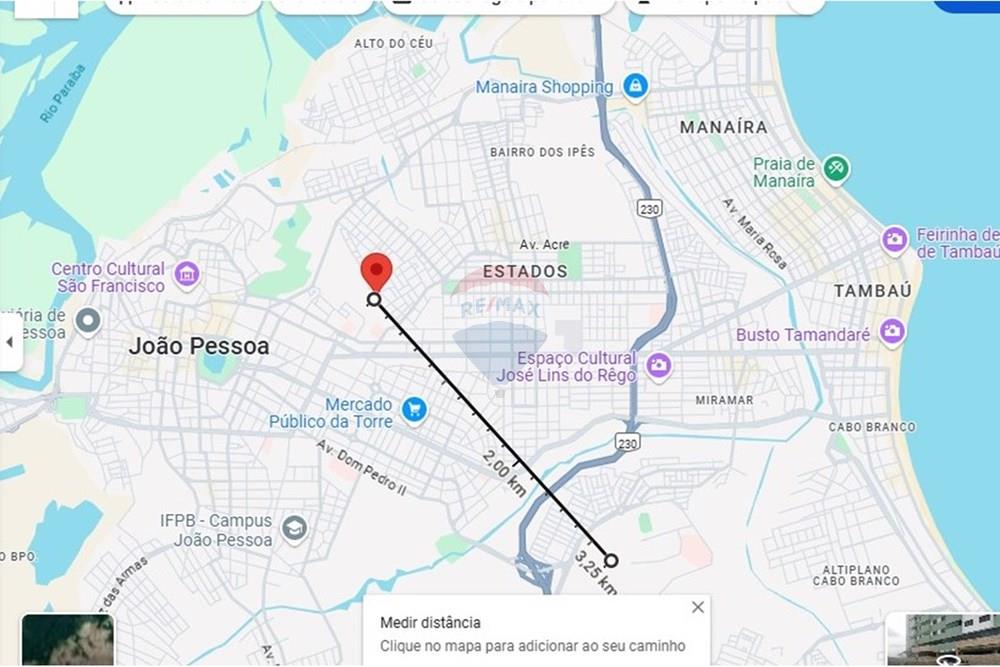Open IFPB - Campus João Pessoa marker
The image size is (1000, 667).
click(294, 529)
